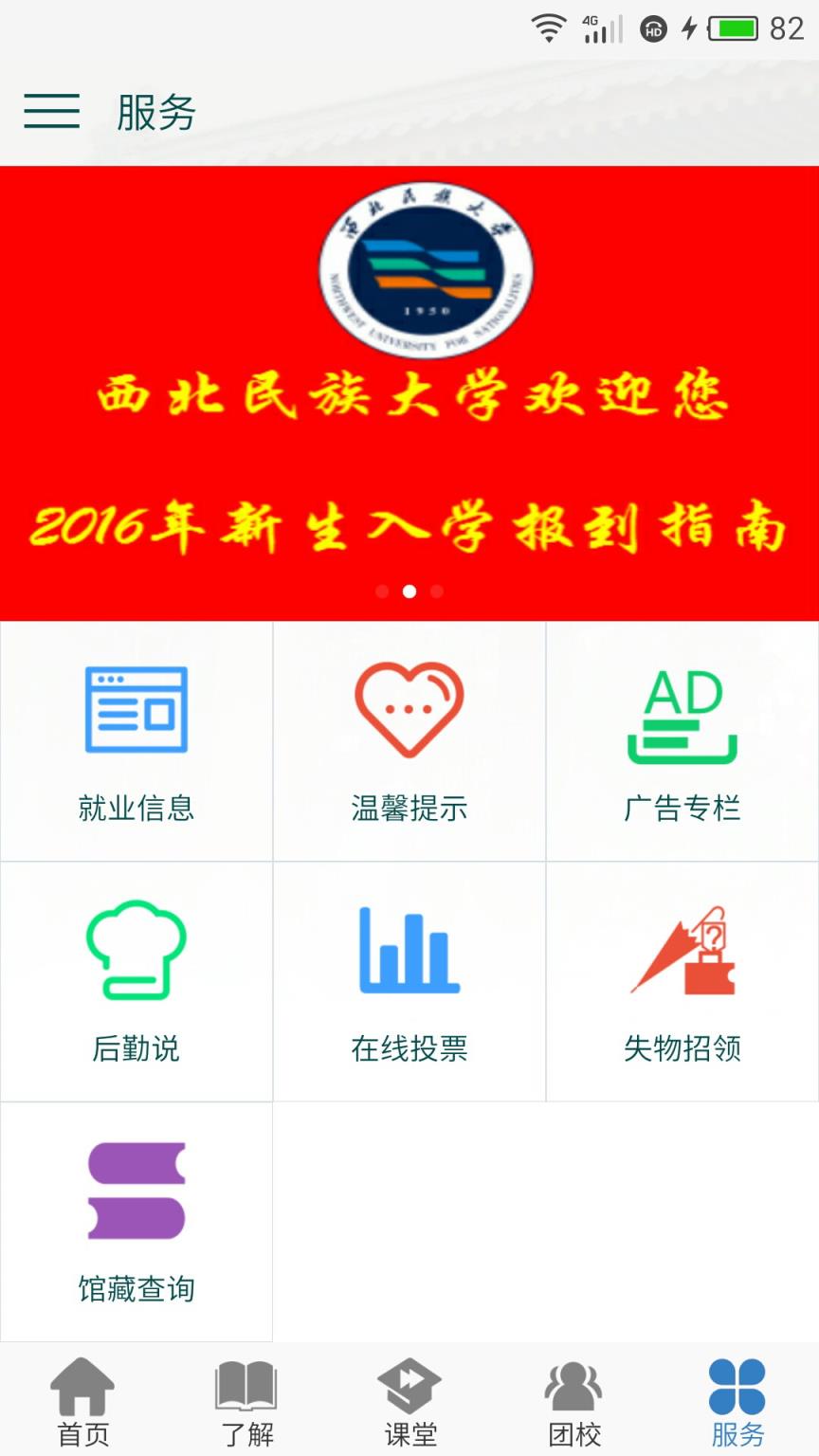Viewport: 819px width, 1456px height.
Task: Select the third carousel indicator dot
Action: pyautogui.click(x=436, y=591)
